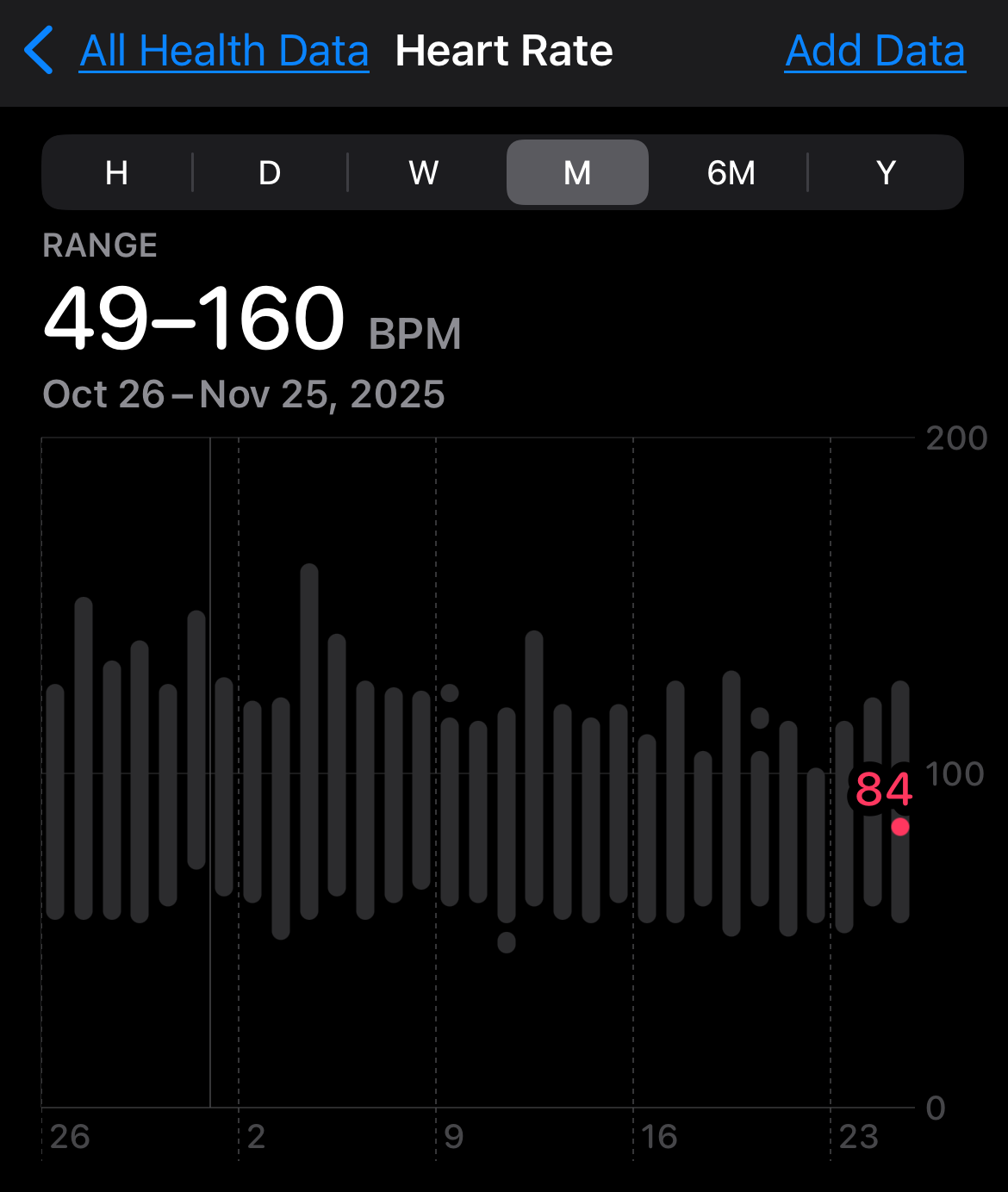Go back to All Health Data
The width and height of the screenshot is (1008, 1192).
pos(224,52)
